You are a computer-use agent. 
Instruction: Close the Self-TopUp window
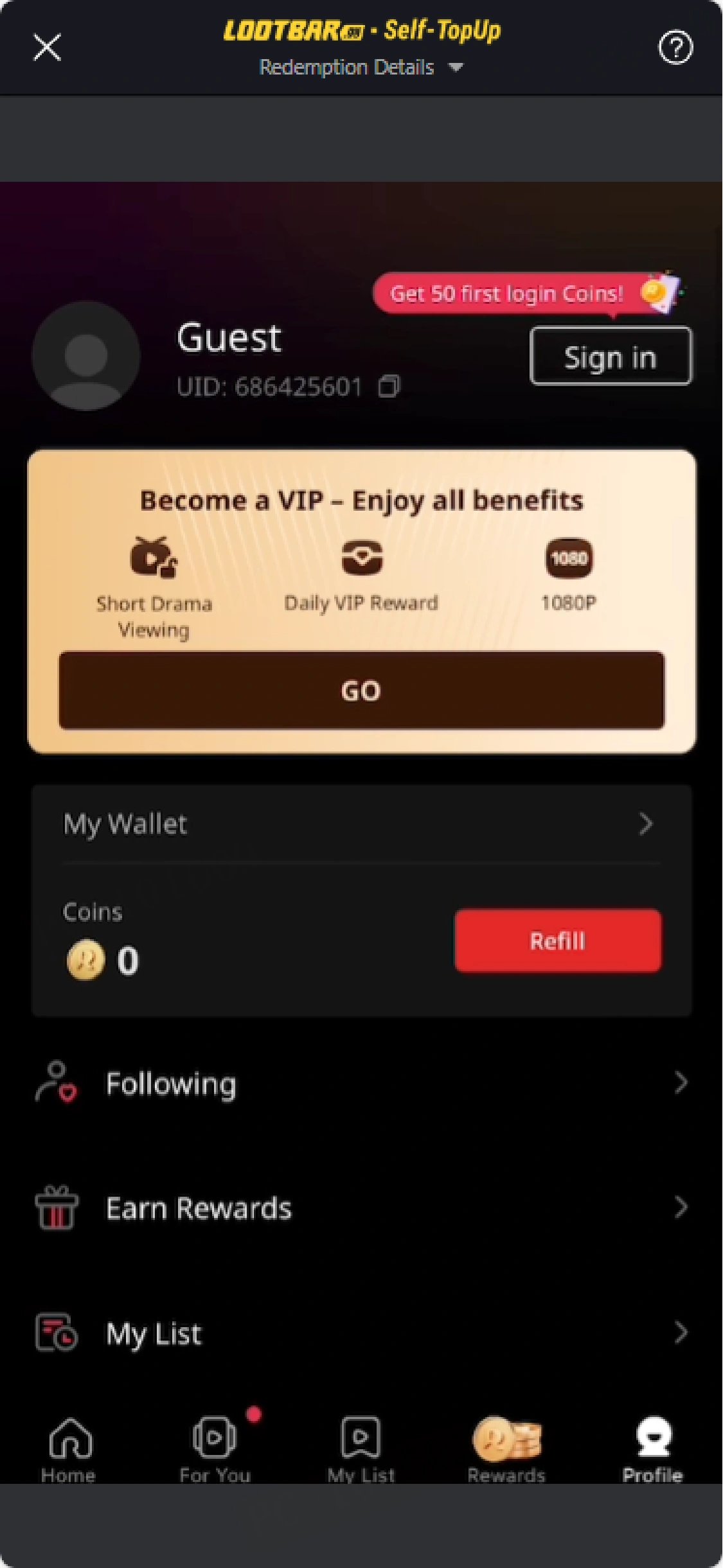pyautogui.click(x=47, y=48)
